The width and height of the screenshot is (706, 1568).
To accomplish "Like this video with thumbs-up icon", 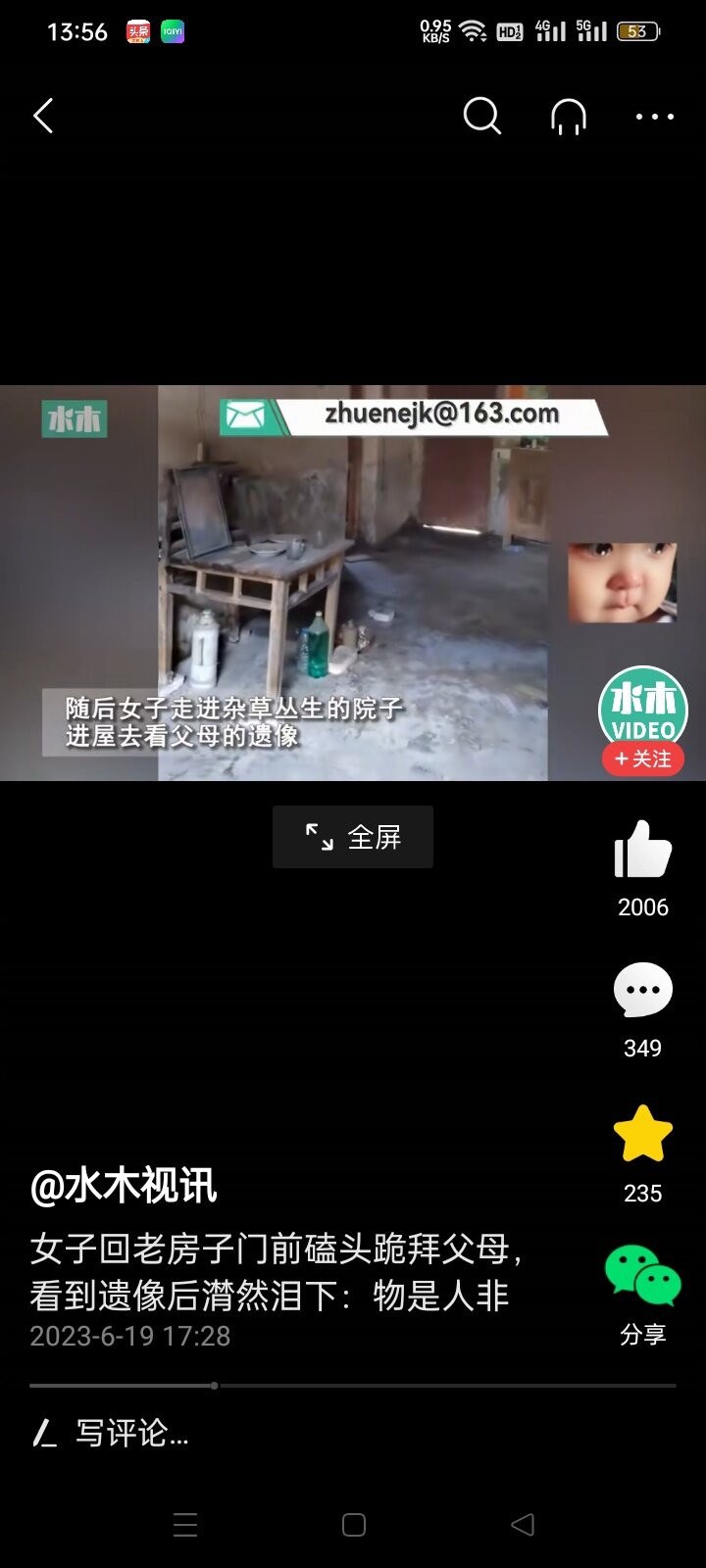I will (x=642, y=850).
